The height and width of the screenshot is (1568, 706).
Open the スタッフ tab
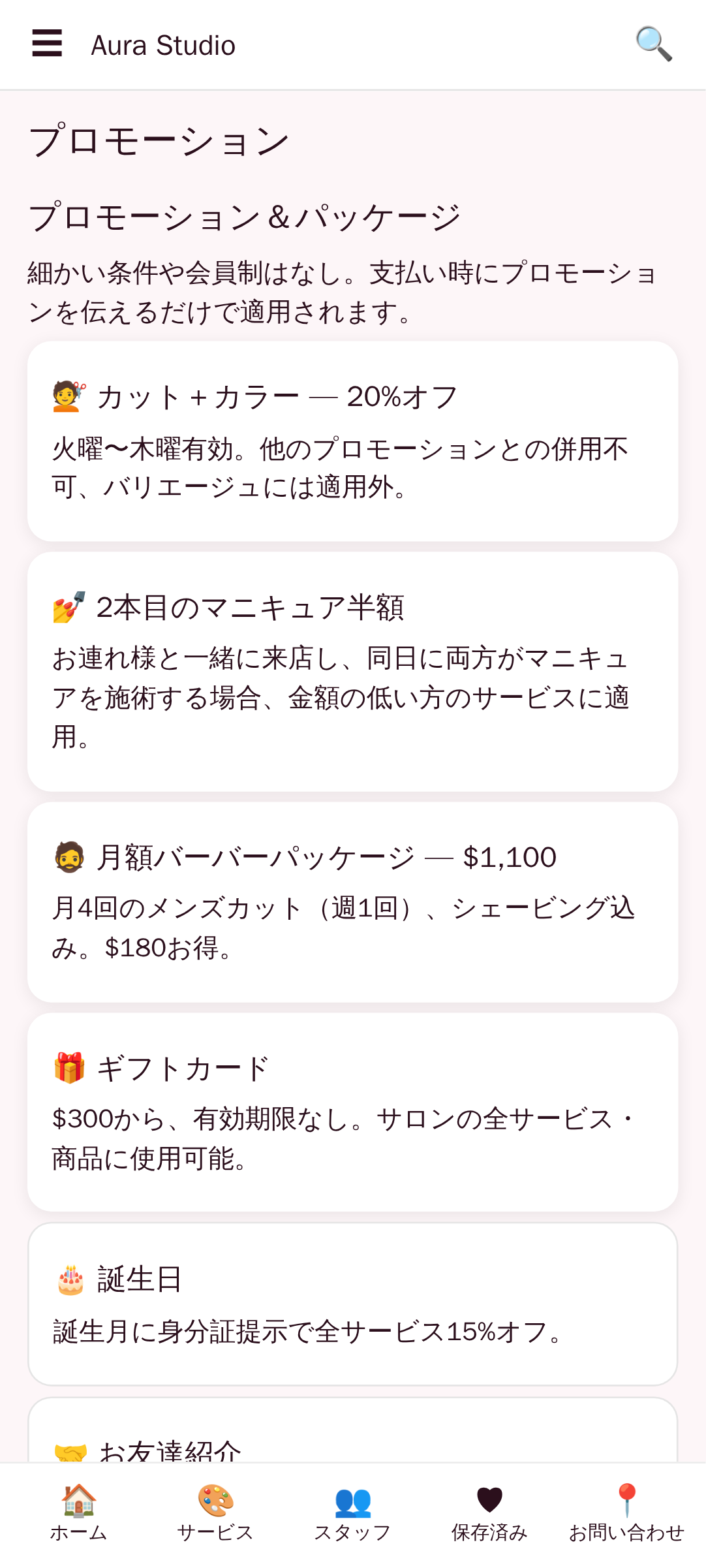click(x=352, y=1514)
